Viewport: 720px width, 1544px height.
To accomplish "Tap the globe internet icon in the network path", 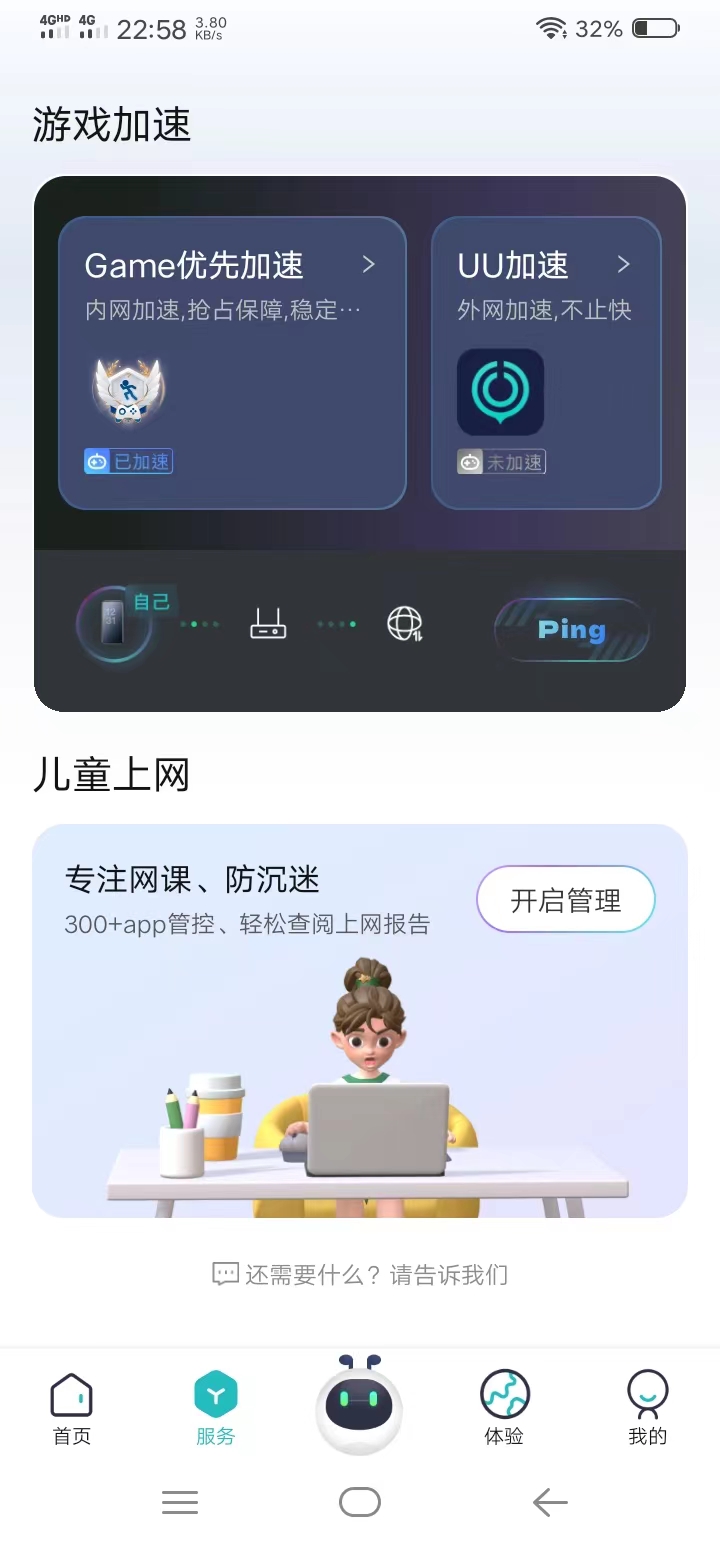I will click(404, 625).
